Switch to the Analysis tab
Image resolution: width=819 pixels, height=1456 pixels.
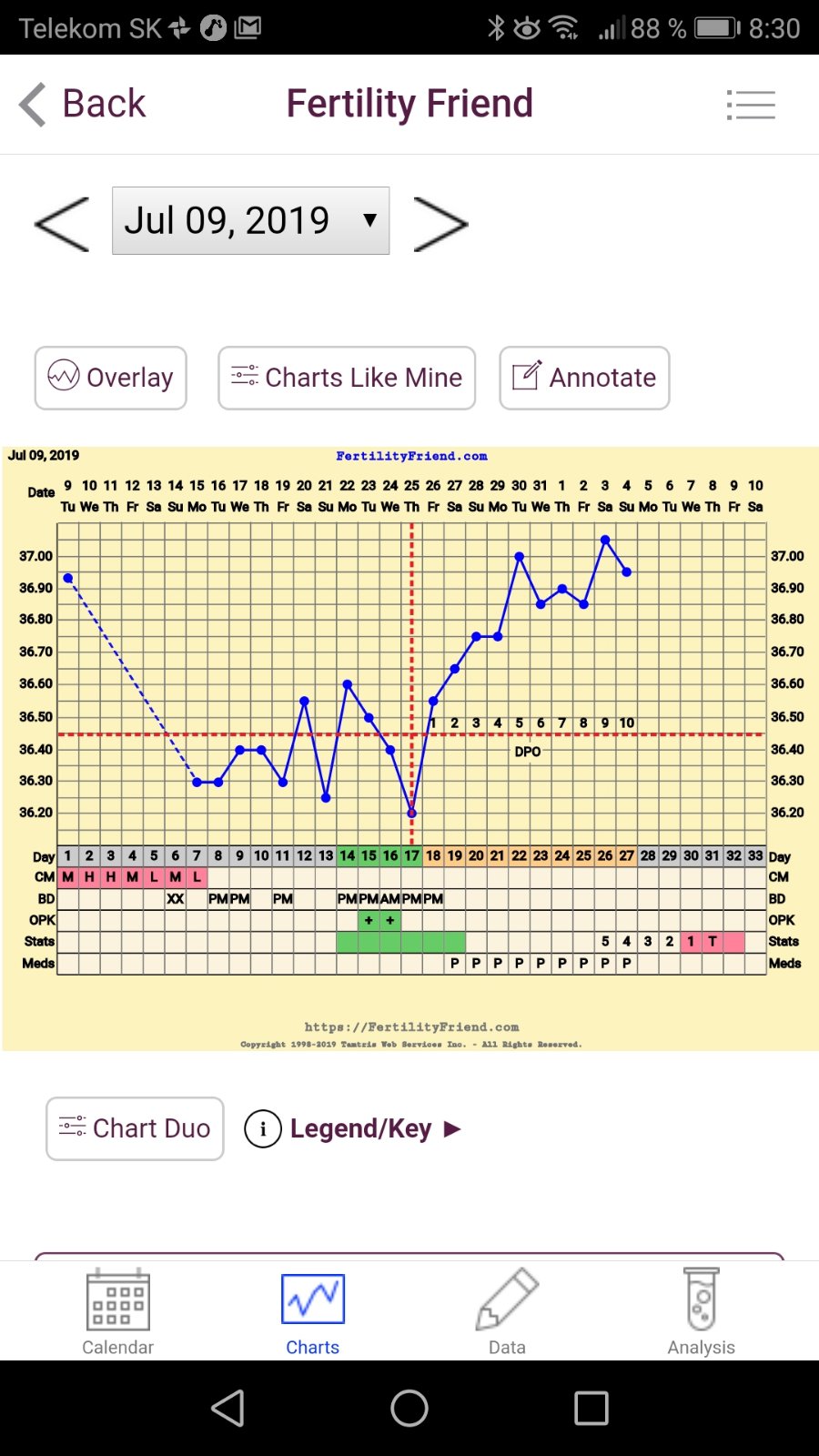(x=701, y=1312)
